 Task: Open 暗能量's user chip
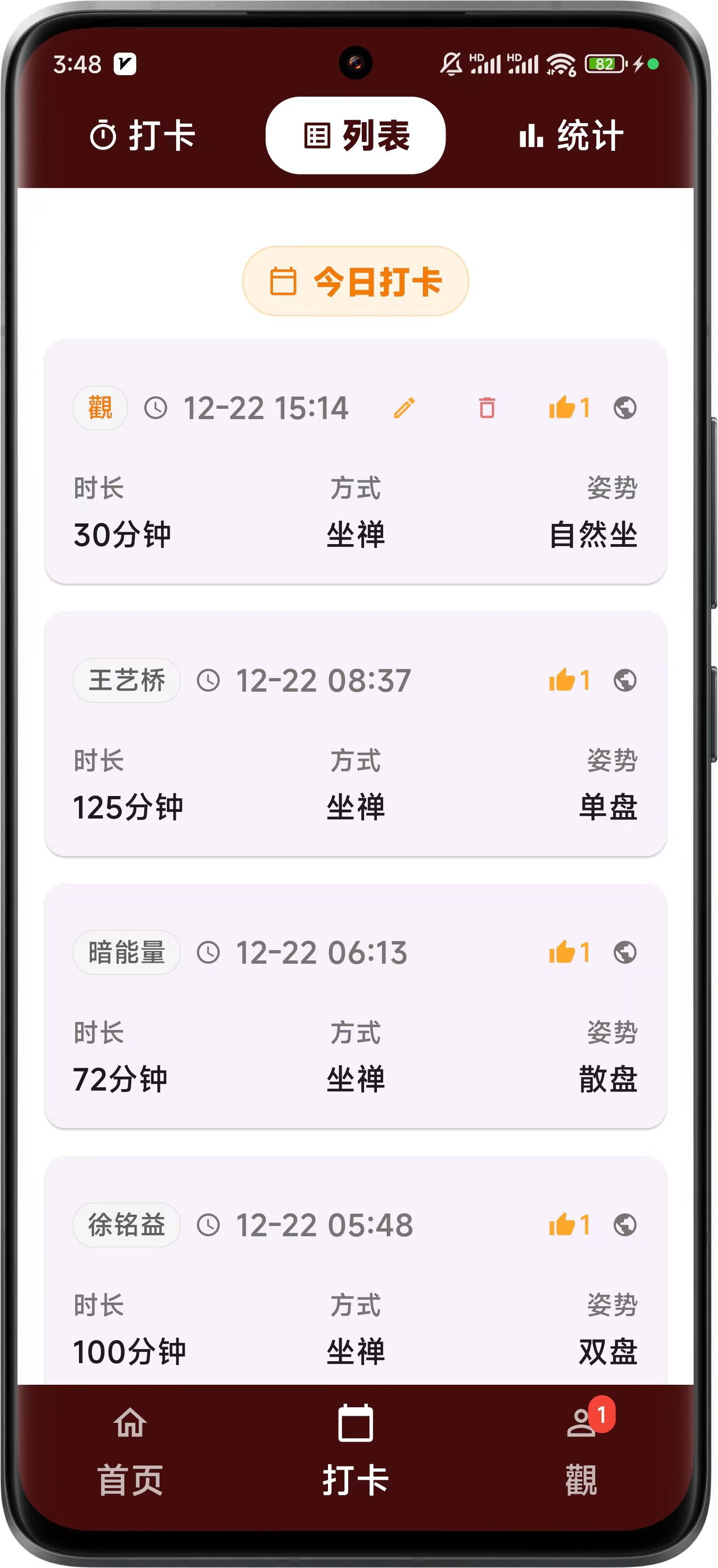point(126,952)
